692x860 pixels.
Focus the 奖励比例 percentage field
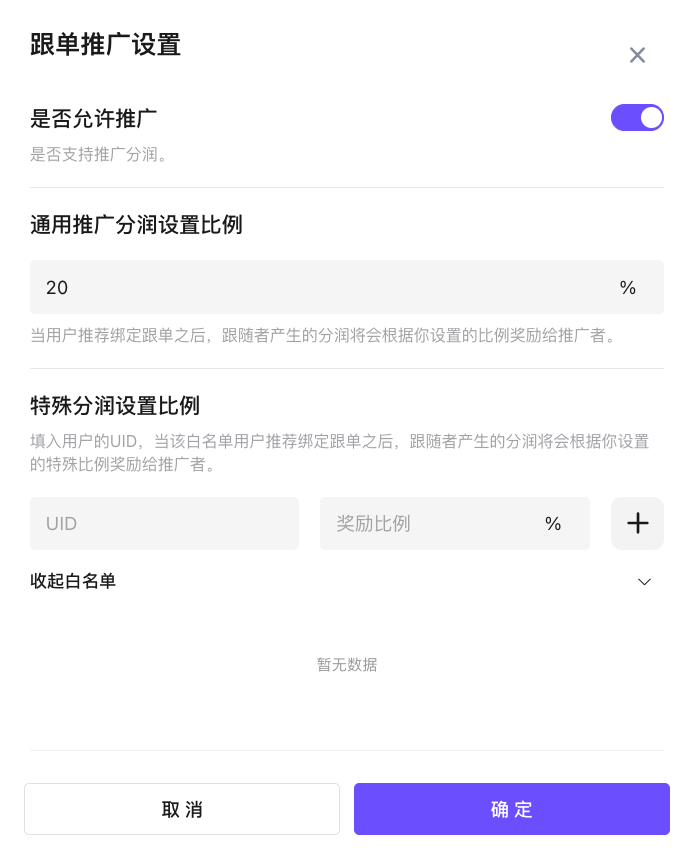click(455, 523)
